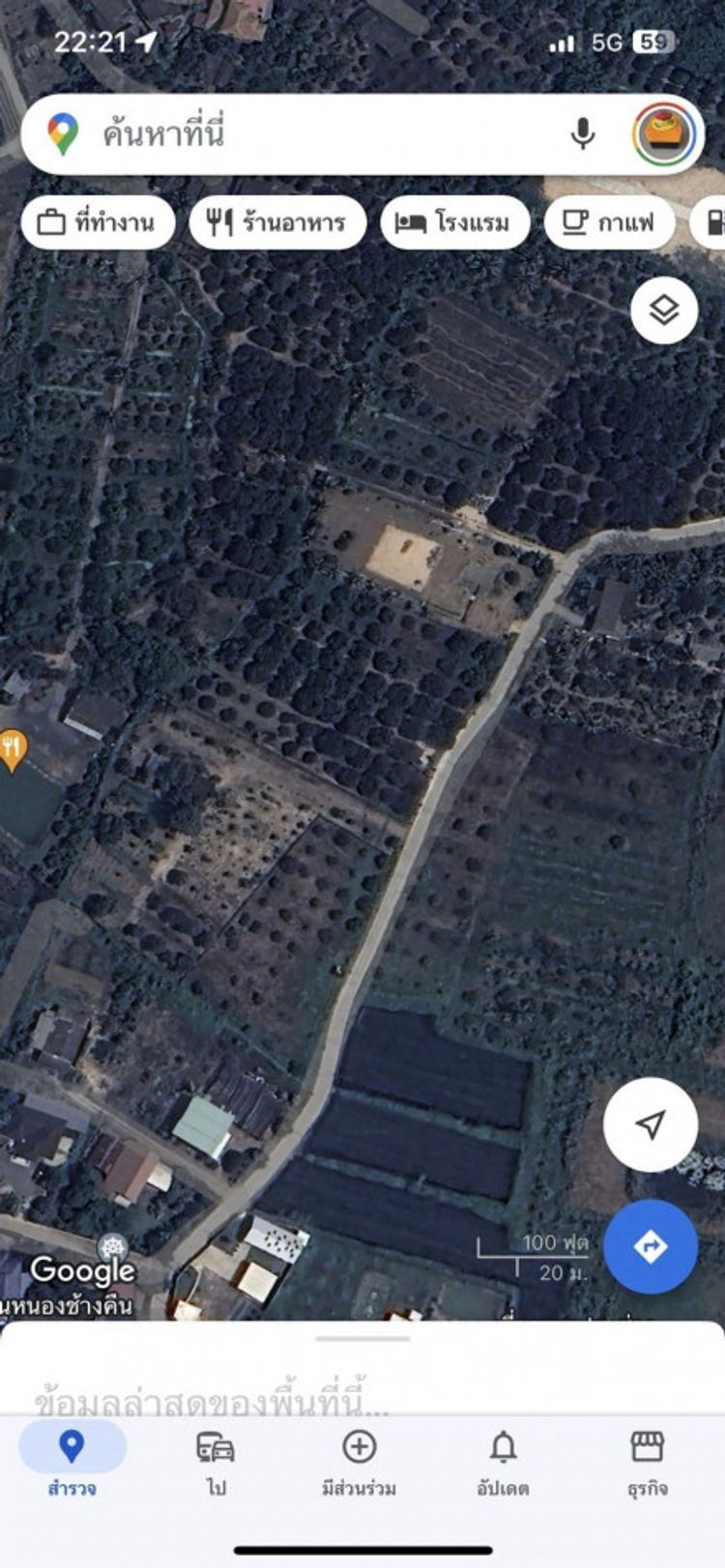Viewport: 725px width, 1568px height.
Task: Center the map on my location
Action: point(651,1125)
